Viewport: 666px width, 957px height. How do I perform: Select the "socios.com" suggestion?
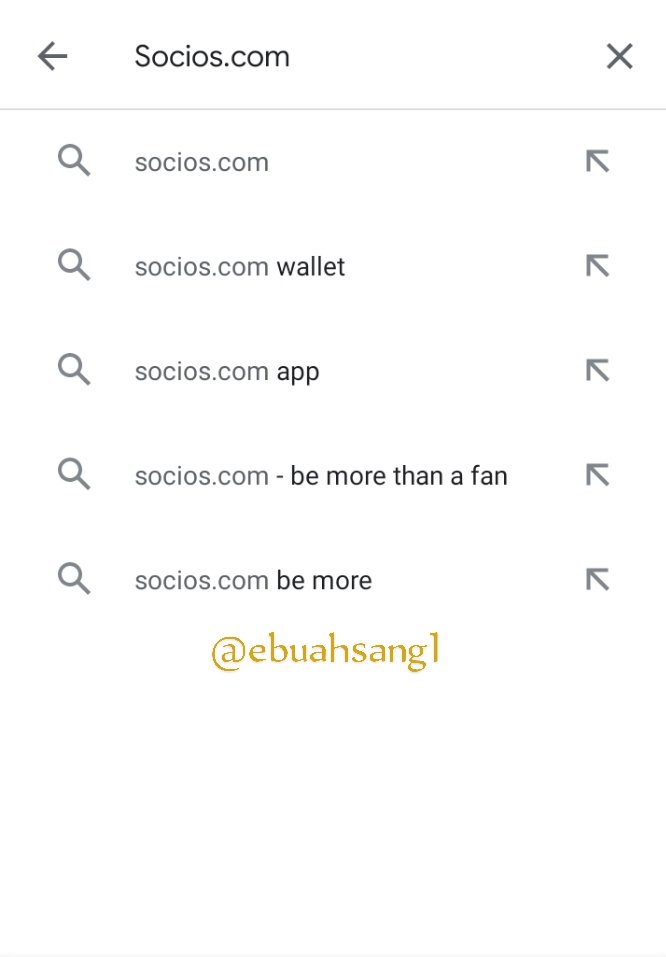pos(333,162)
